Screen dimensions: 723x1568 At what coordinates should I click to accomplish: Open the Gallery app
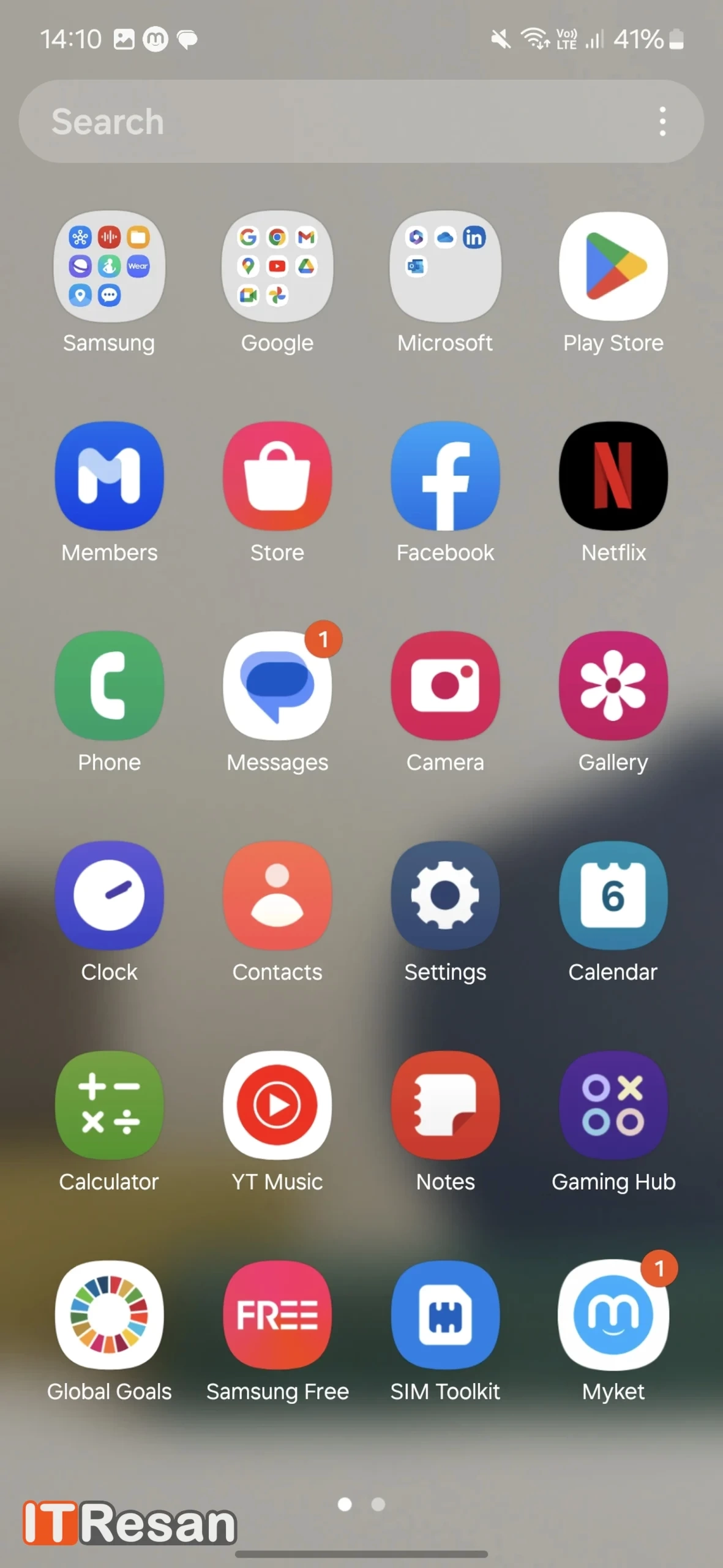click(x=613, y=685)
